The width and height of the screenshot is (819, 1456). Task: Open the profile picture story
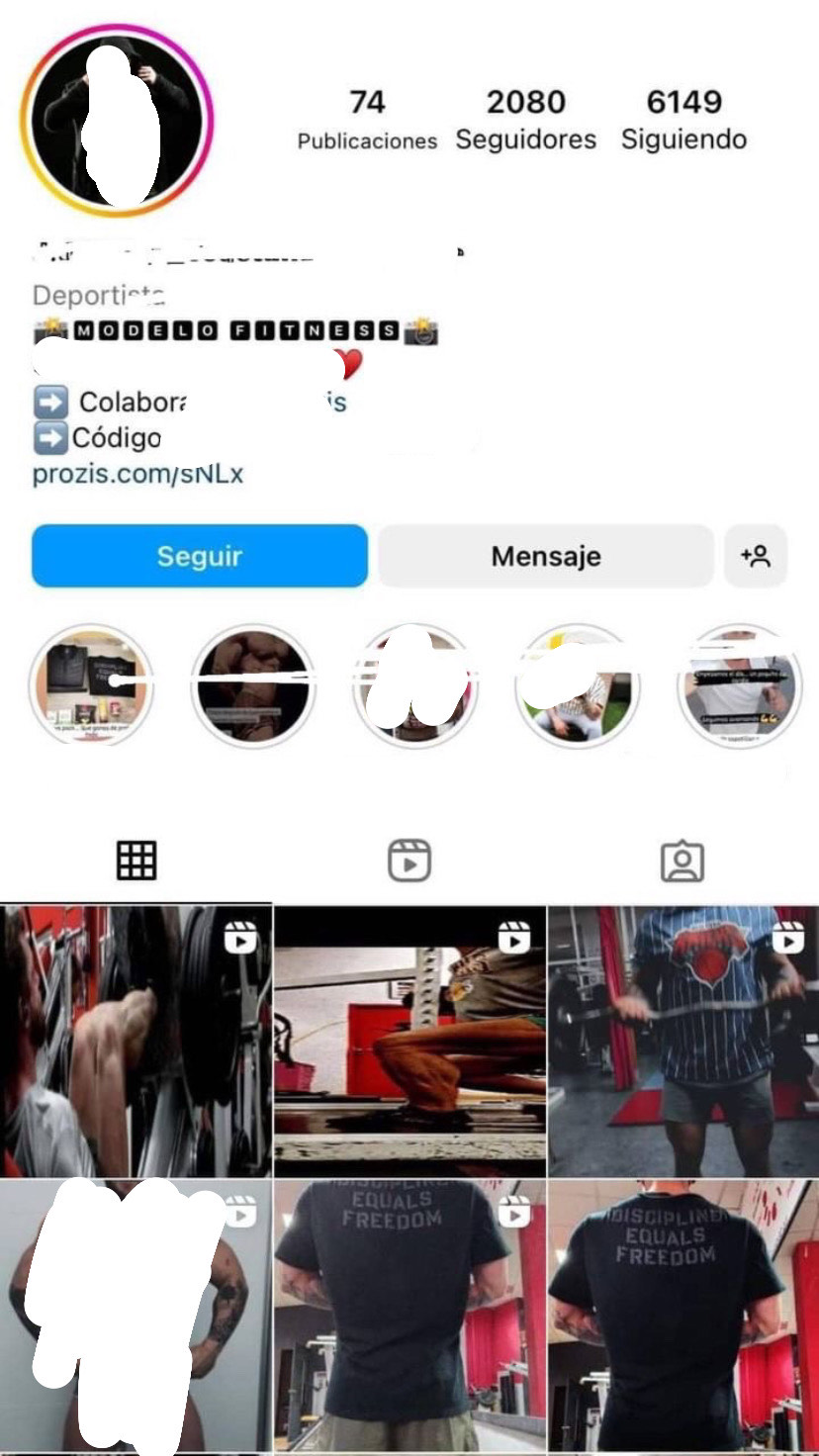(x=117, y=120)
